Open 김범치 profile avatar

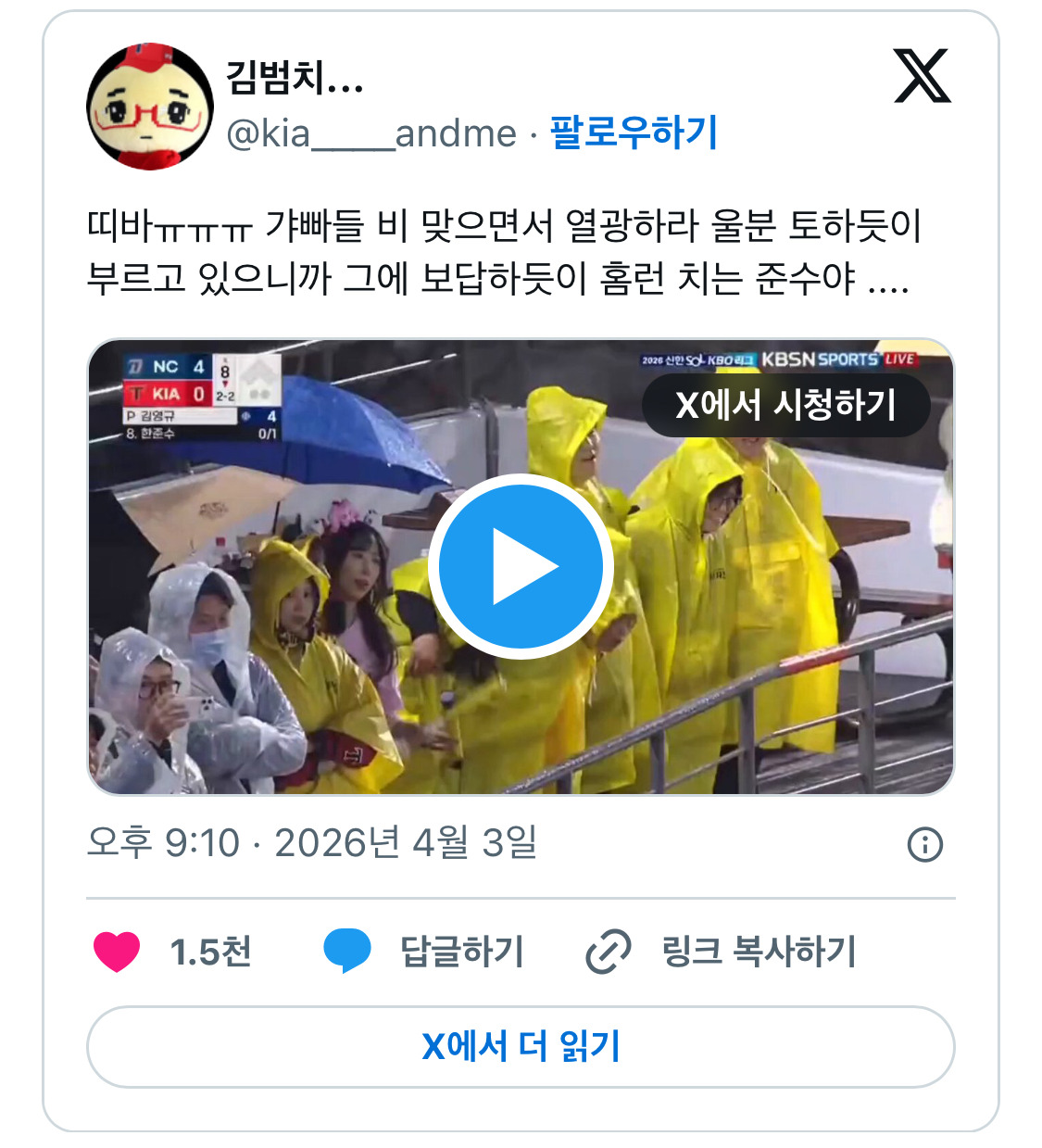coord(149,106)
